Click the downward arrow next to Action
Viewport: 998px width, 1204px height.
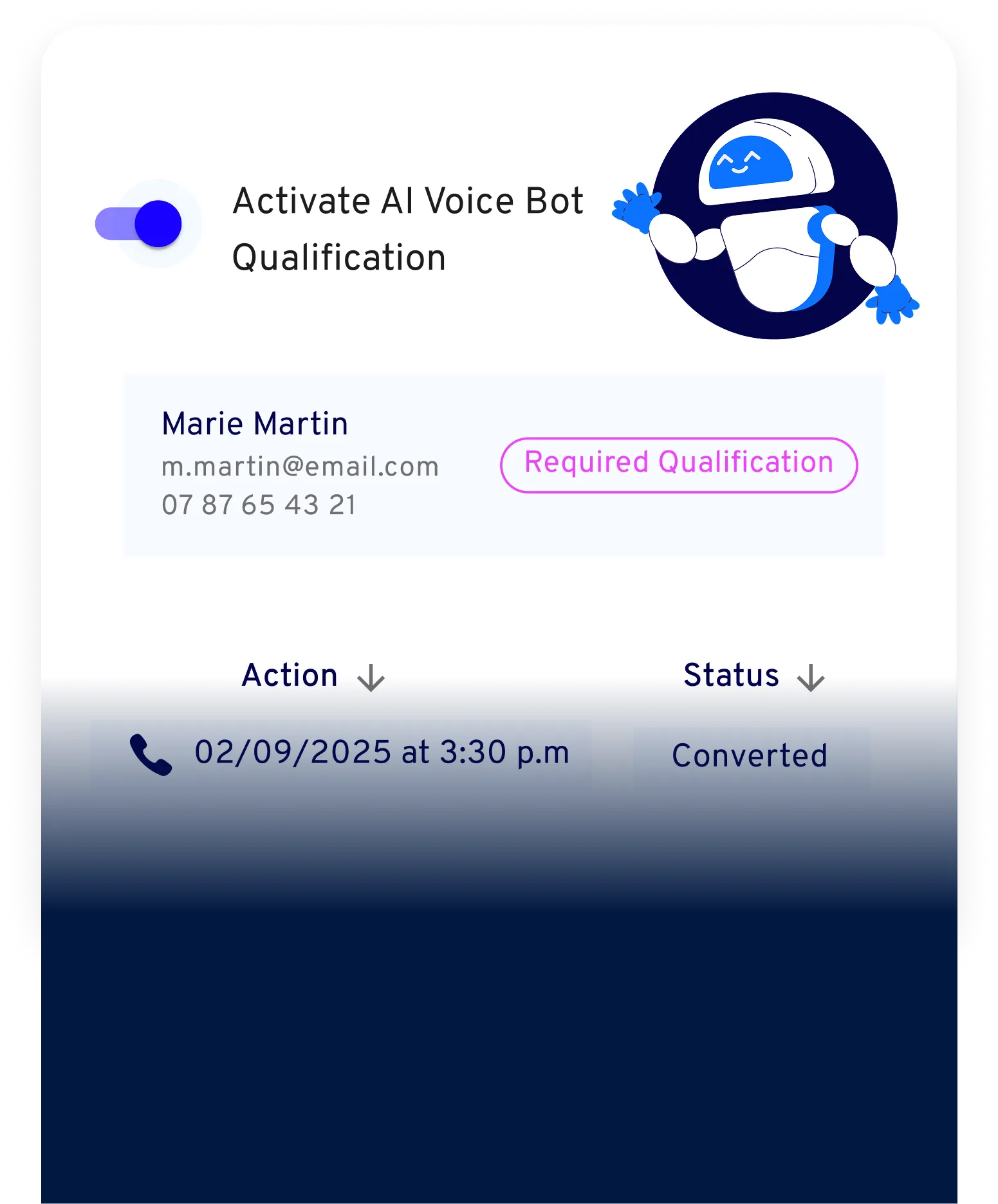point(369,677)
